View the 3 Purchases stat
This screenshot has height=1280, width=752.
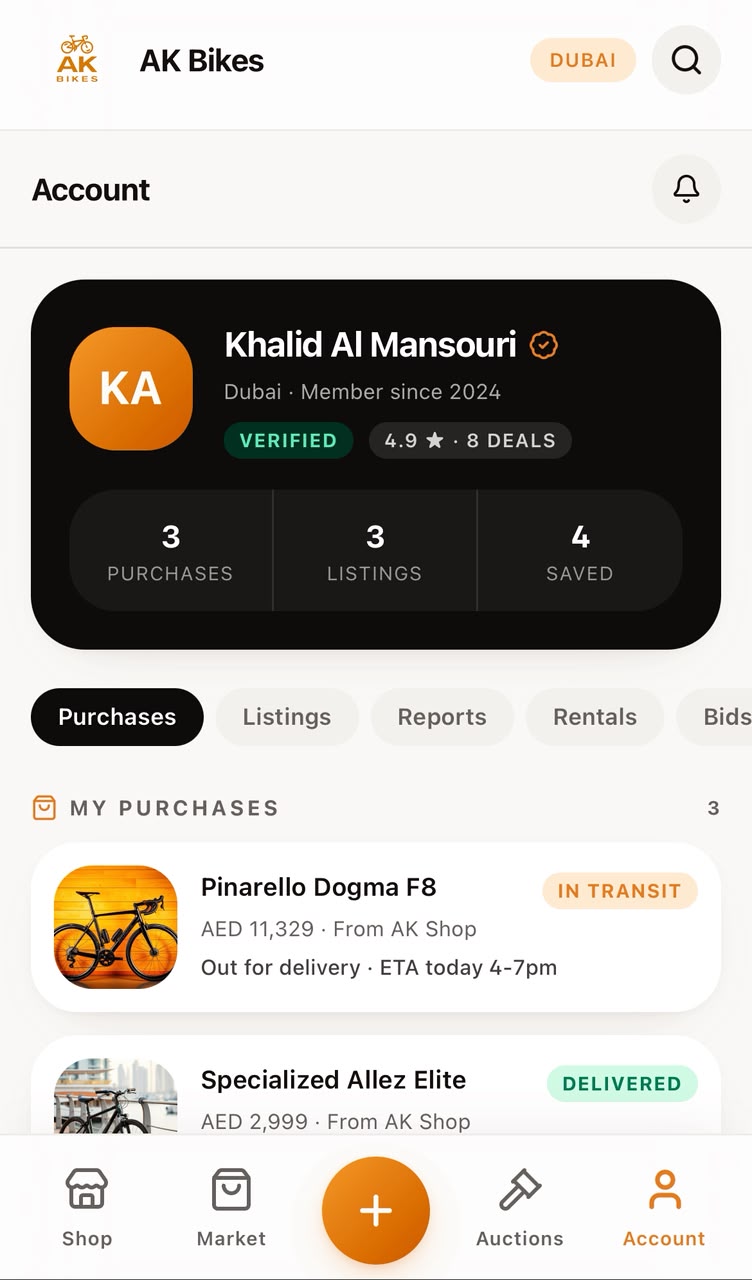(171, 550)
